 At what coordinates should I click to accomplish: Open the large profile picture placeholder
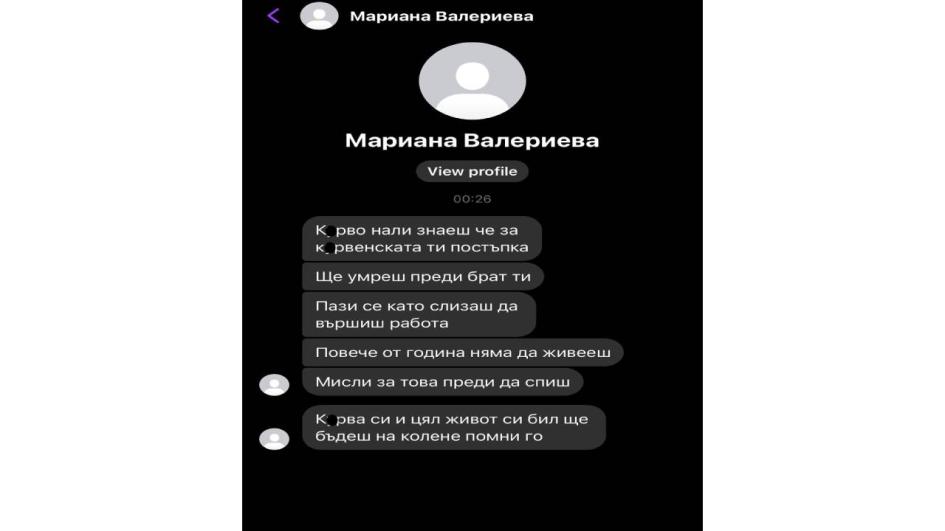pos(471,81)
